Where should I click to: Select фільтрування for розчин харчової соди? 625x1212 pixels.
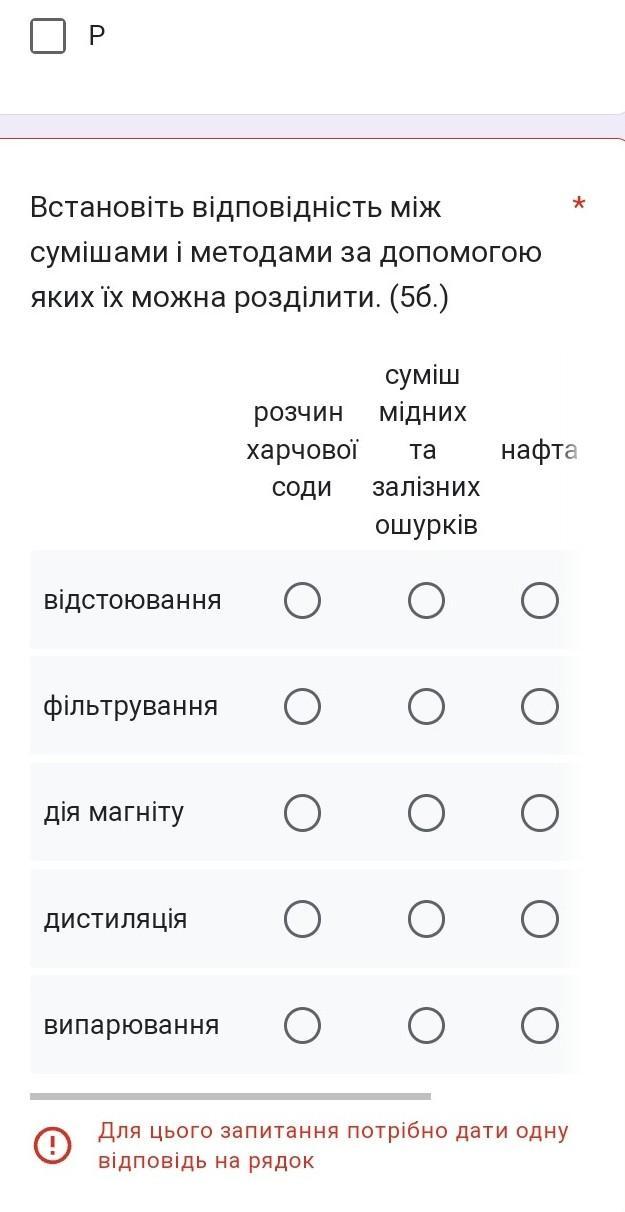coord(302,707)
